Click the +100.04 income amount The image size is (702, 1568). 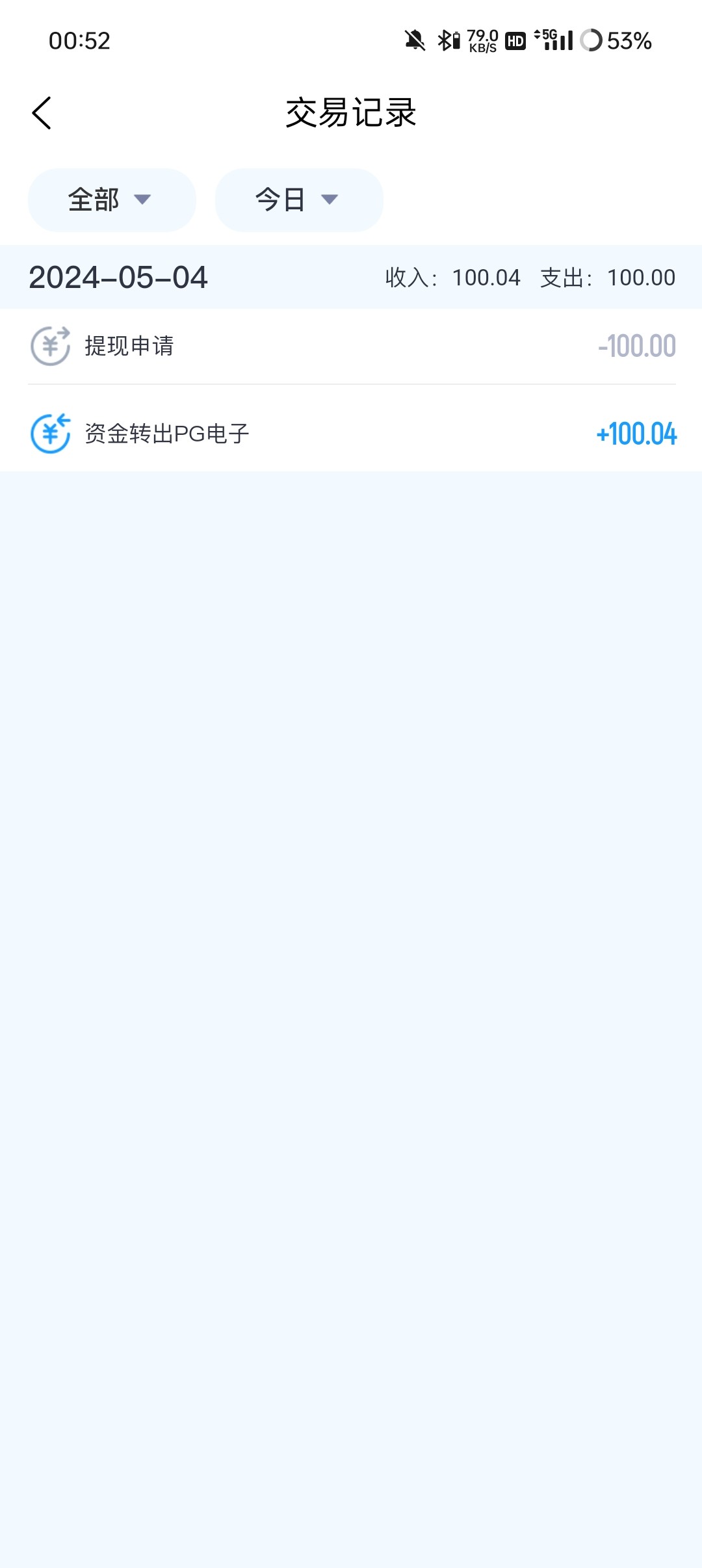[636, 434]
